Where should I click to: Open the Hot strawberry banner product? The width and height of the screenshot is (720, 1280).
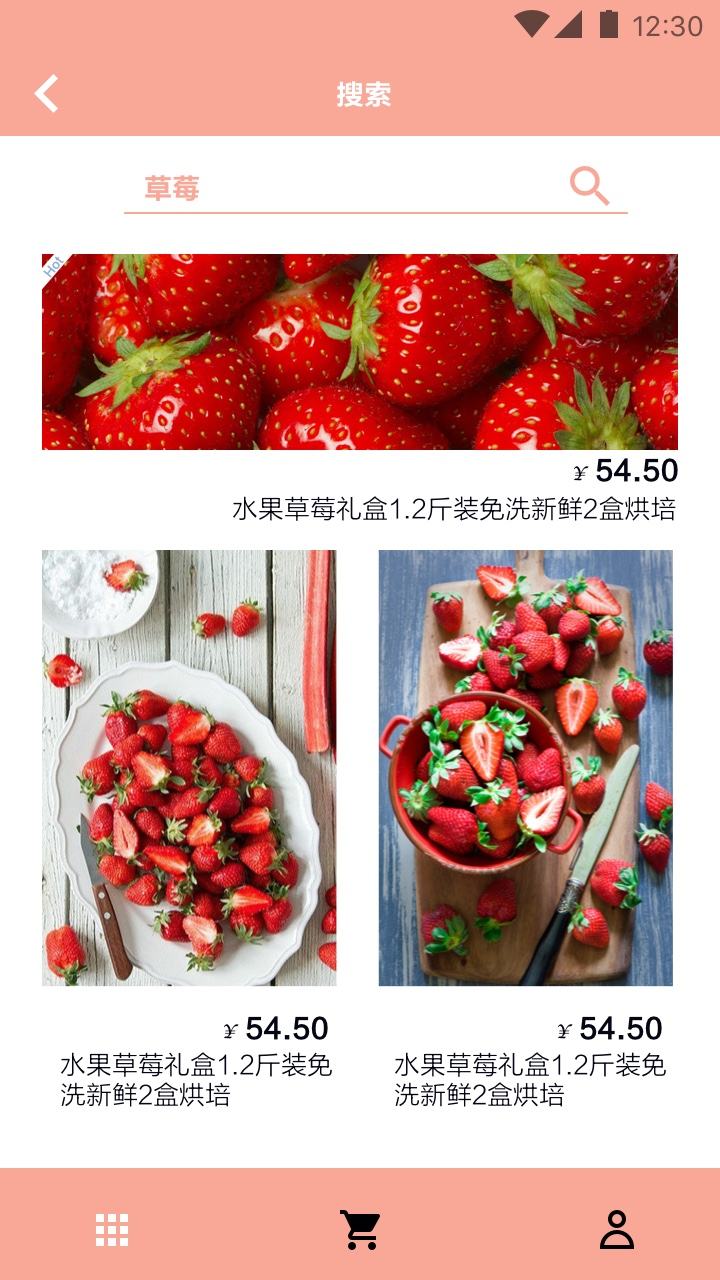(x=360, y=352)
